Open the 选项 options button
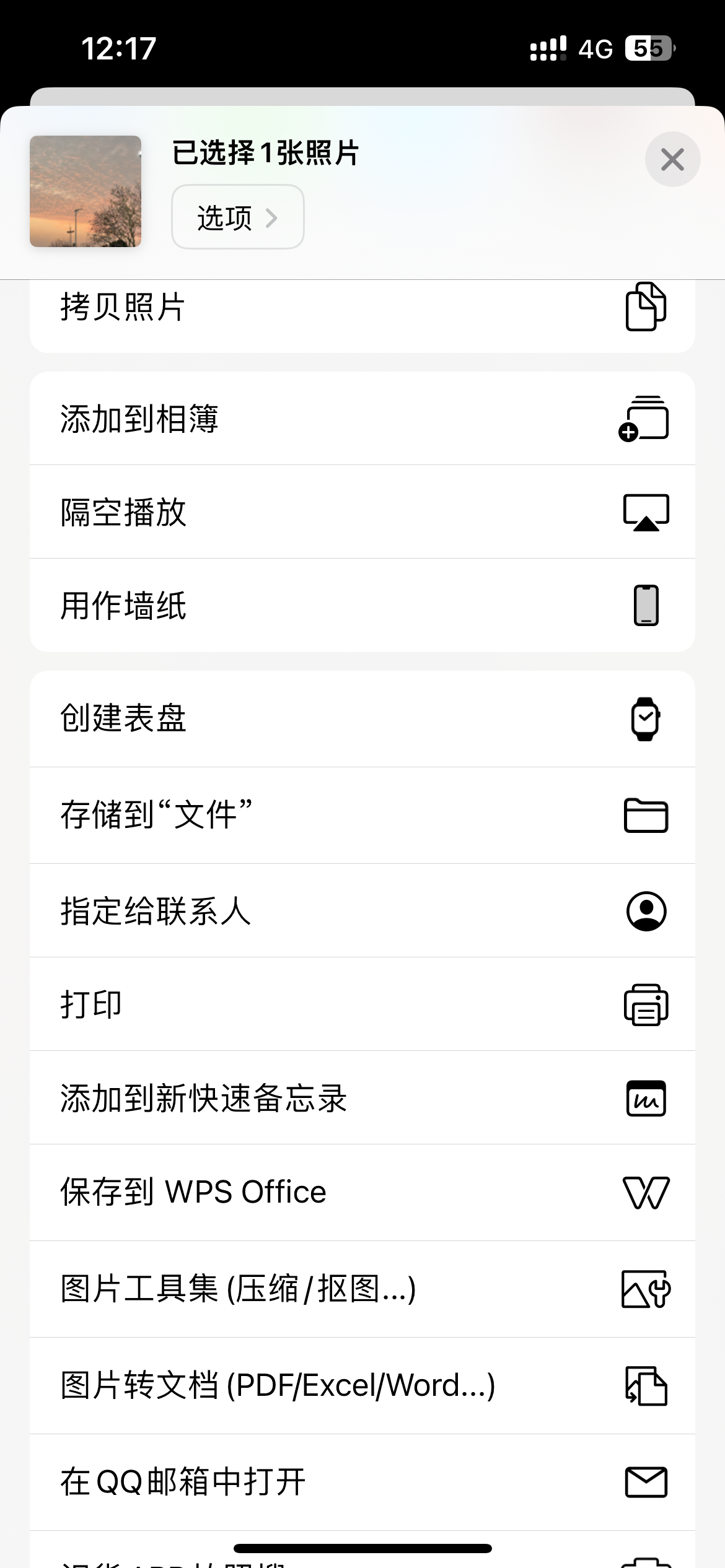This screenshot has height=1568, width=725. pos(237,217)
